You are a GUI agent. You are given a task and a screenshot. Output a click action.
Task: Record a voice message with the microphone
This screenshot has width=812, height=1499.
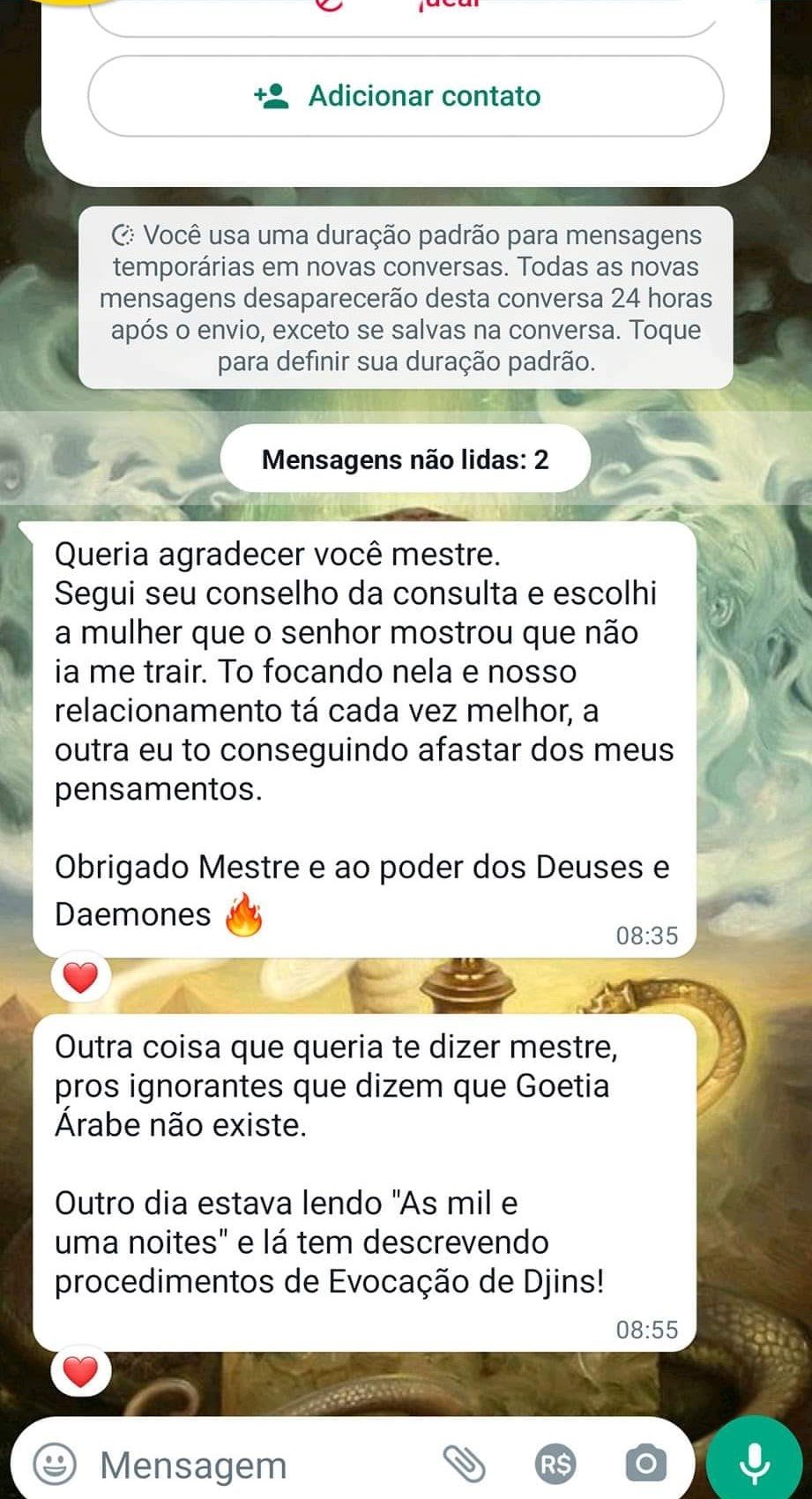point(755,1463)
